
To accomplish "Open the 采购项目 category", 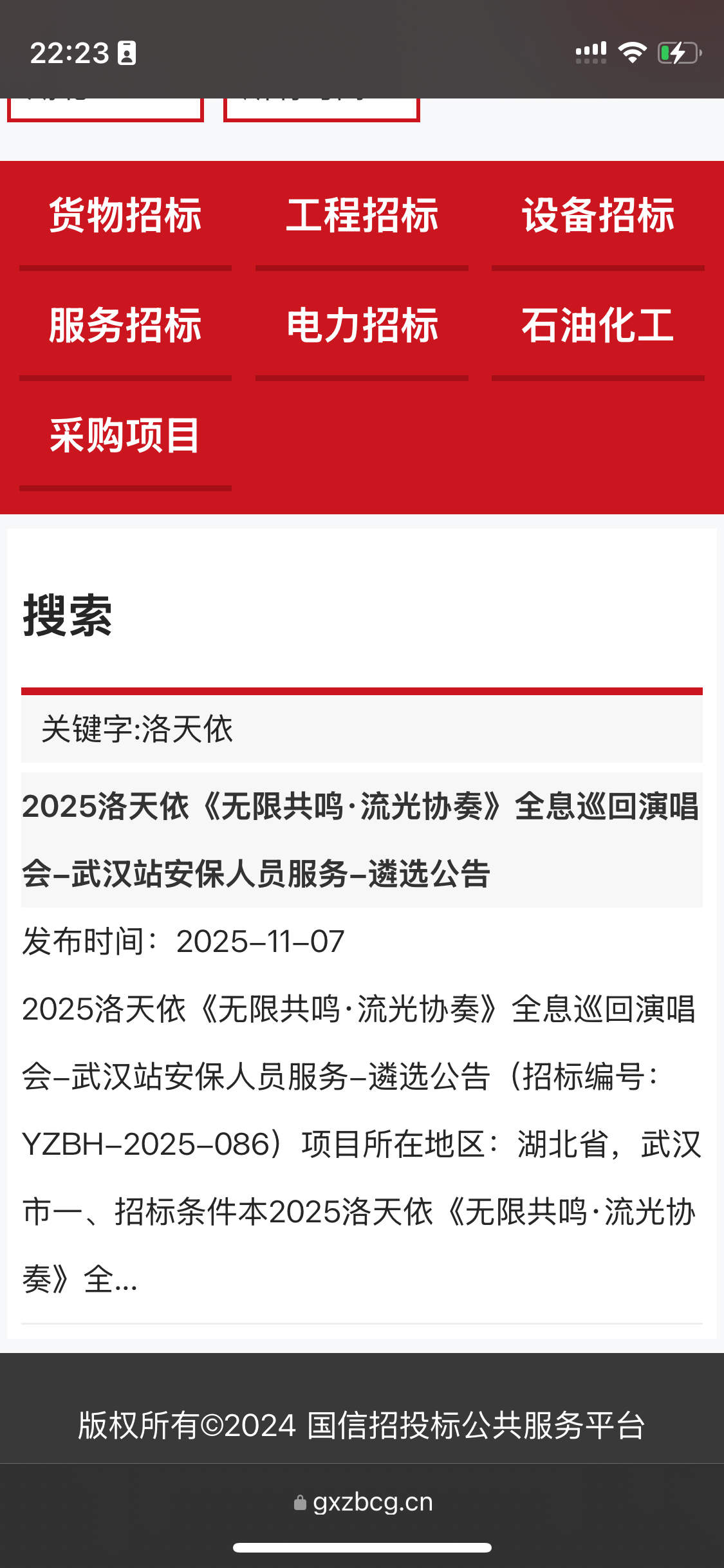I will tap(125, 435).
